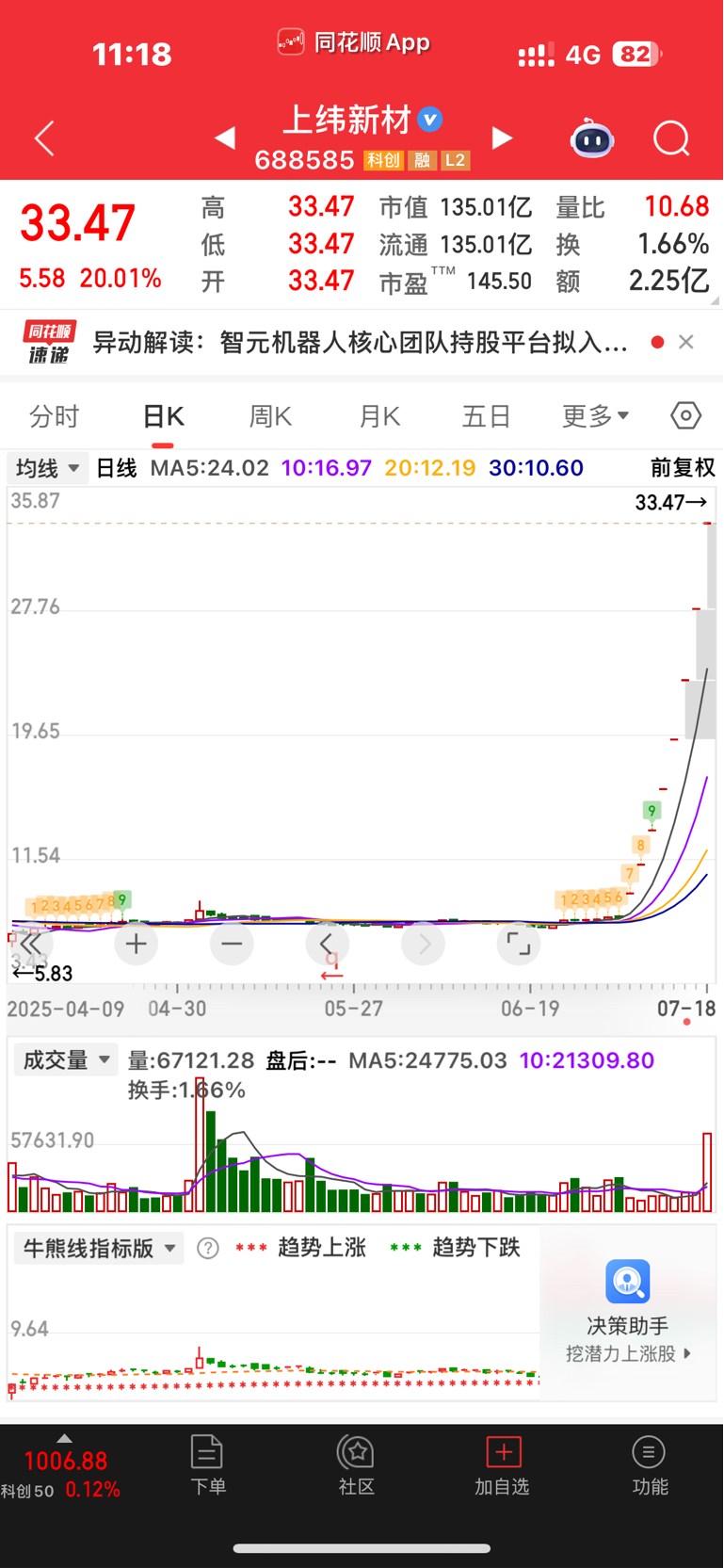Go back using the top-left arrow
The height and width of the screenshot is (1568, 724).
(x=44, y=138)
